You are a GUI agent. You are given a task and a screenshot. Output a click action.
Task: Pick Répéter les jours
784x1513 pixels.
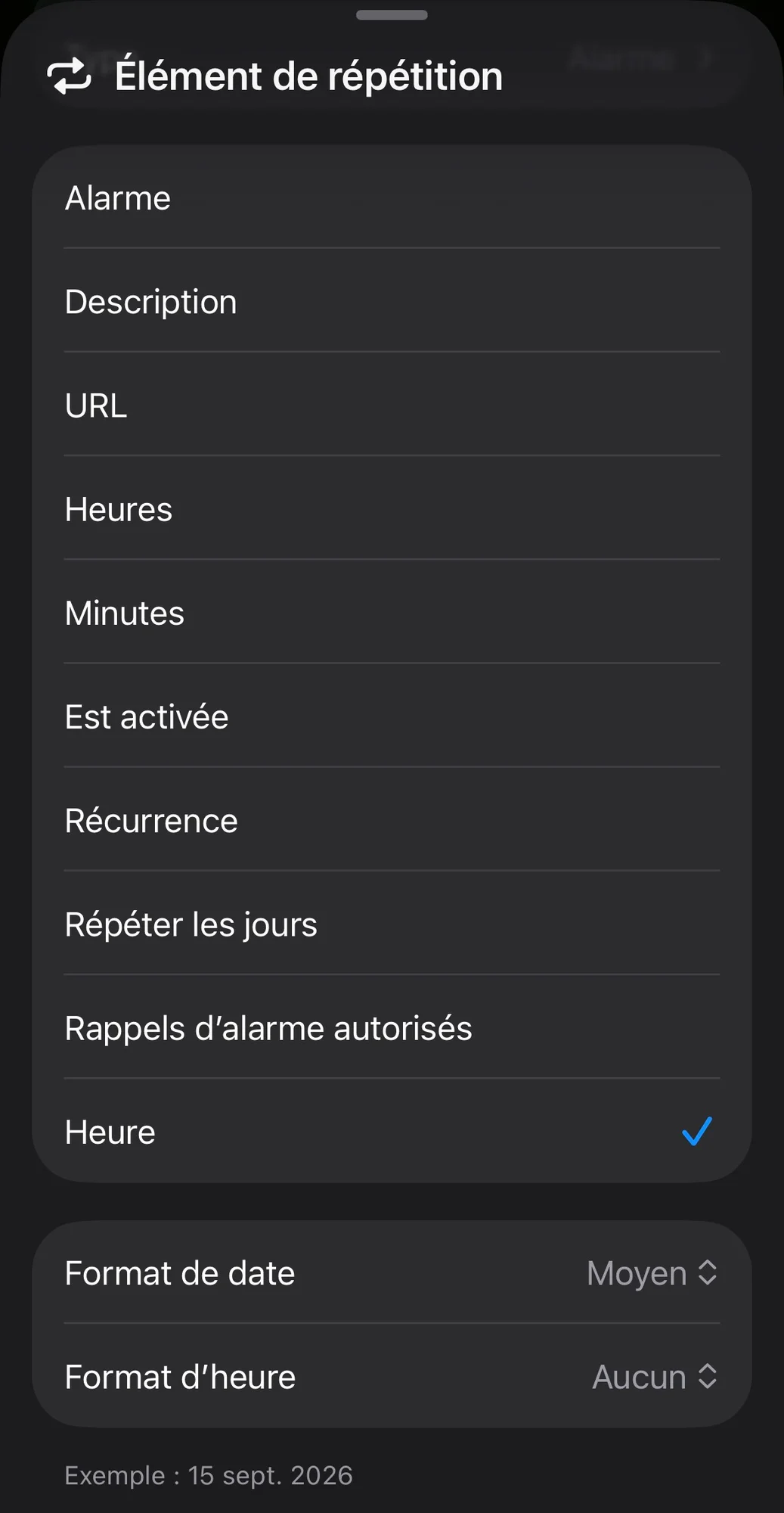(x=392, y=924)
